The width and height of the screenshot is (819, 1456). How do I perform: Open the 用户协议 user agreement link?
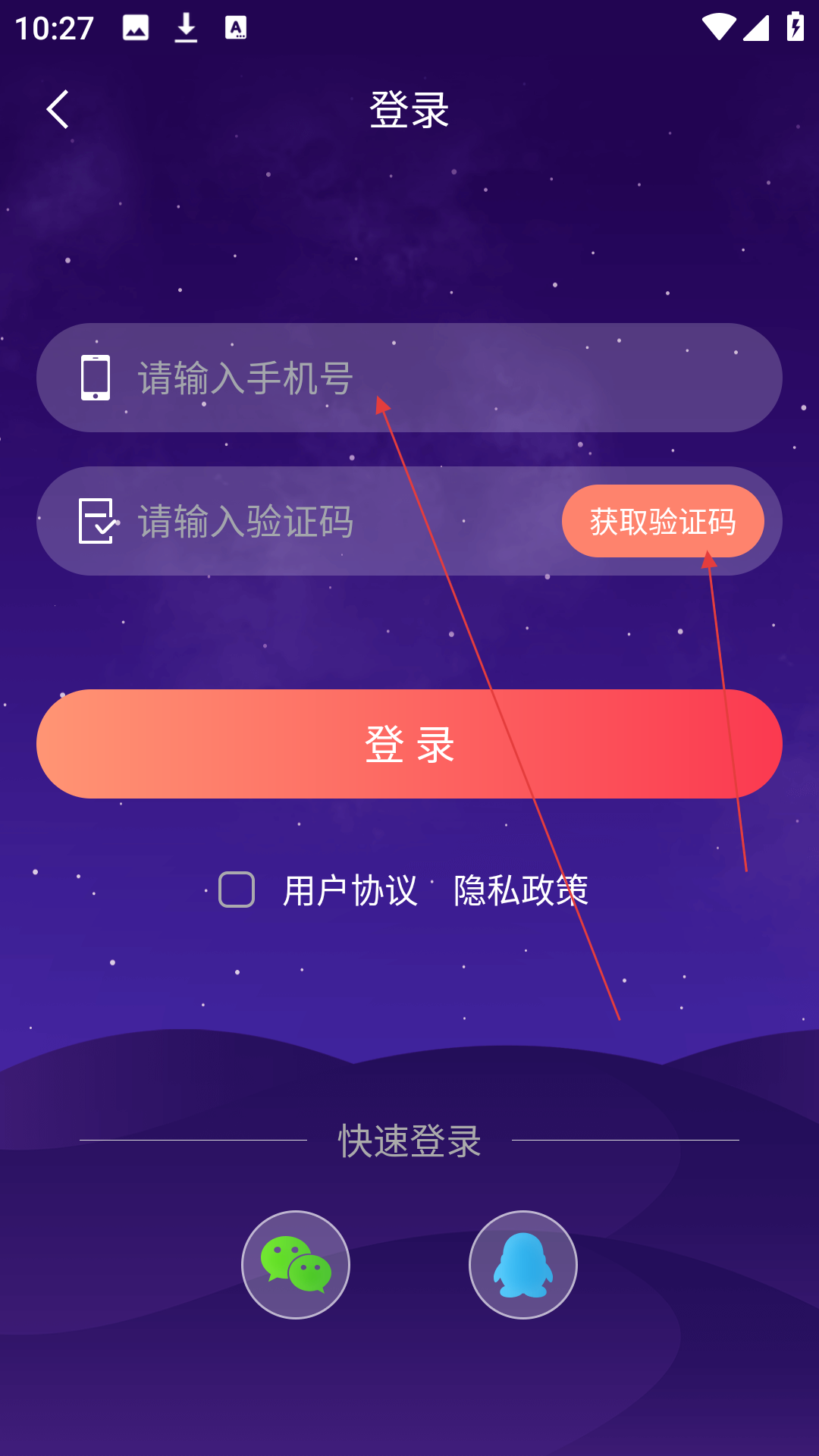click(350, 890)
